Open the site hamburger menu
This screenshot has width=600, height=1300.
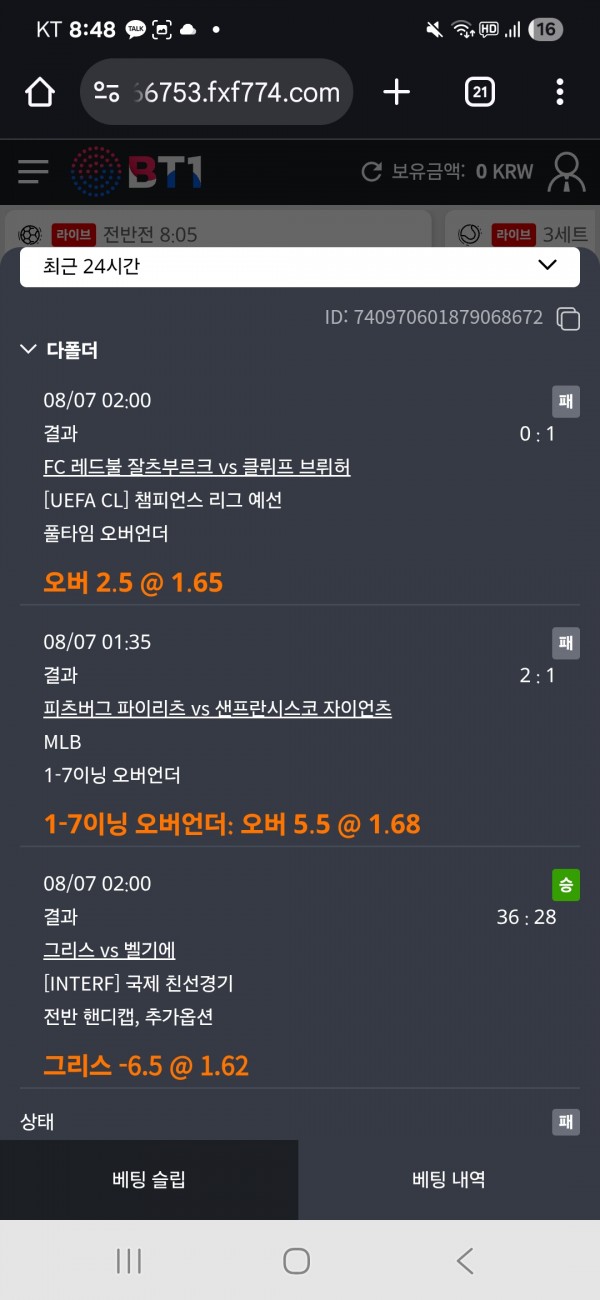point(33,172)
